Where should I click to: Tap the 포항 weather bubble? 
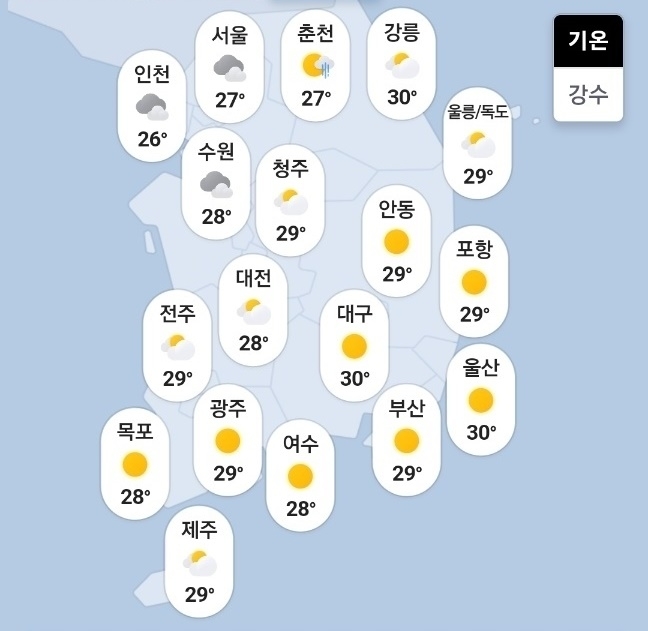tap(474, 281)
